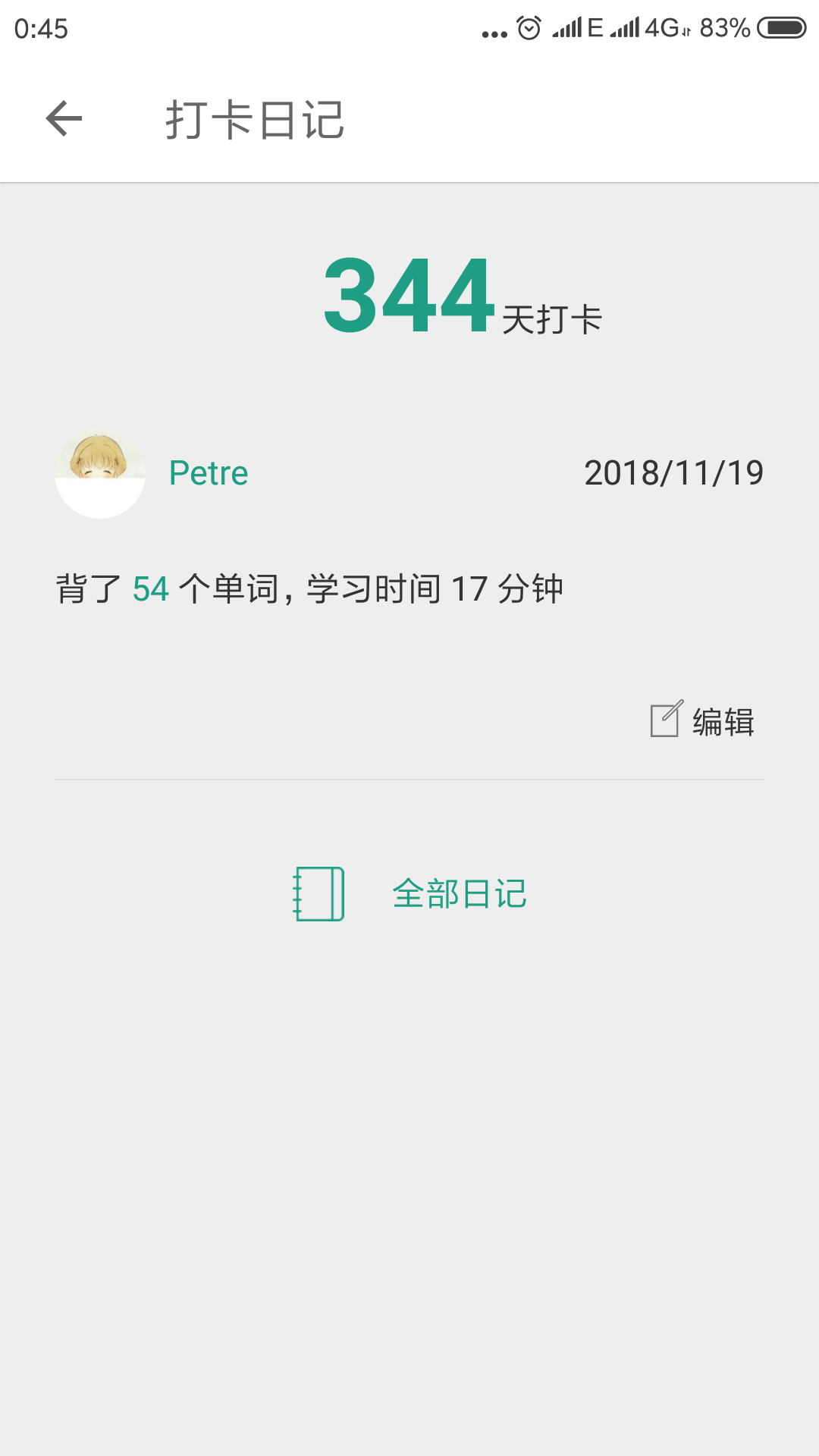Screen dimensions: 819x1456
Task: Tap the 编辑 edit button
Action: (703, 721)
